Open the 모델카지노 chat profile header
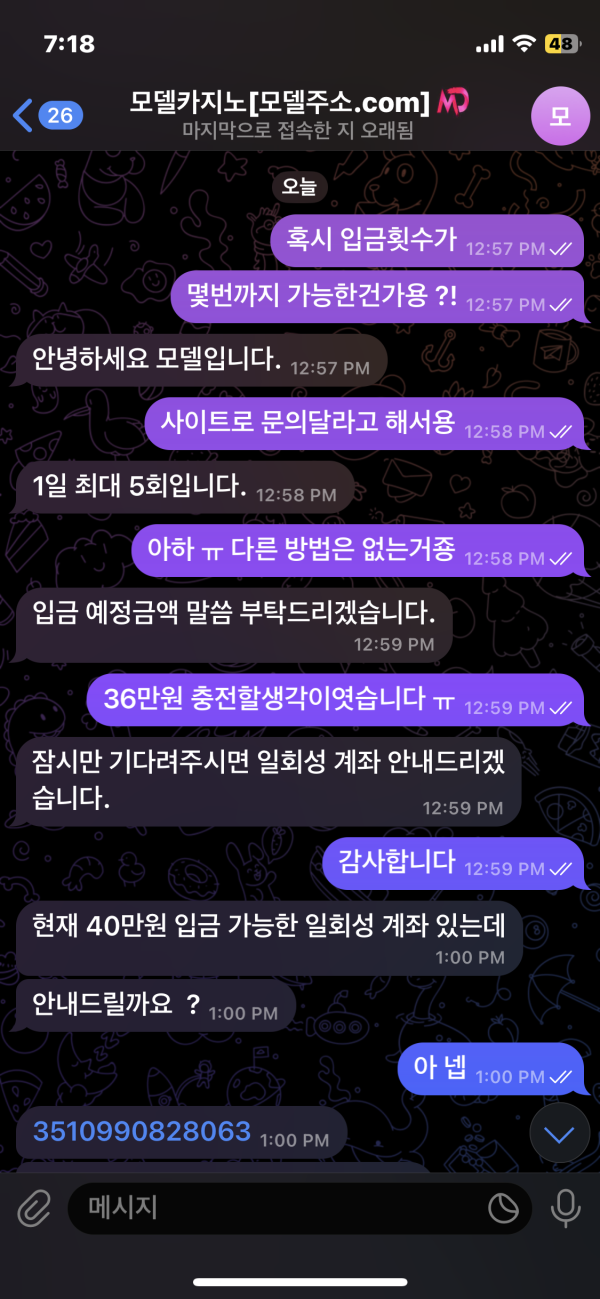Image resolution: width=600 pixels, height=1299 pixels. (298, 114)
